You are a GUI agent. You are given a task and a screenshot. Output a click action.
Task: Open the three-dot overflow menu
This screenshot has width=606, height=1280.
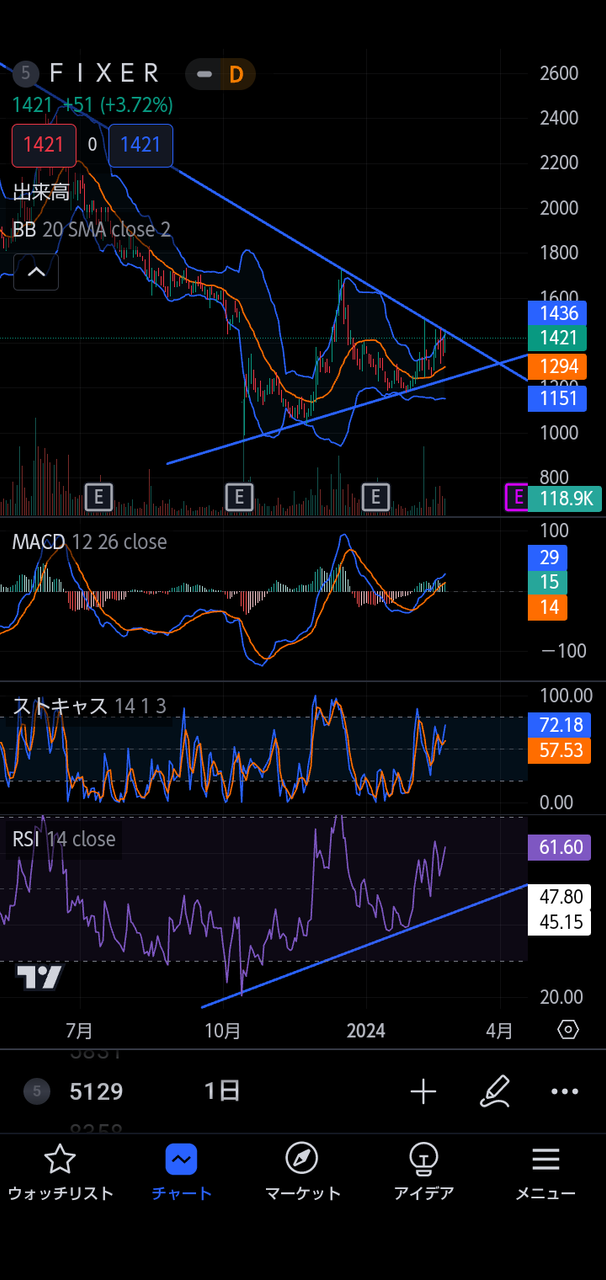tap(565, 1092)
